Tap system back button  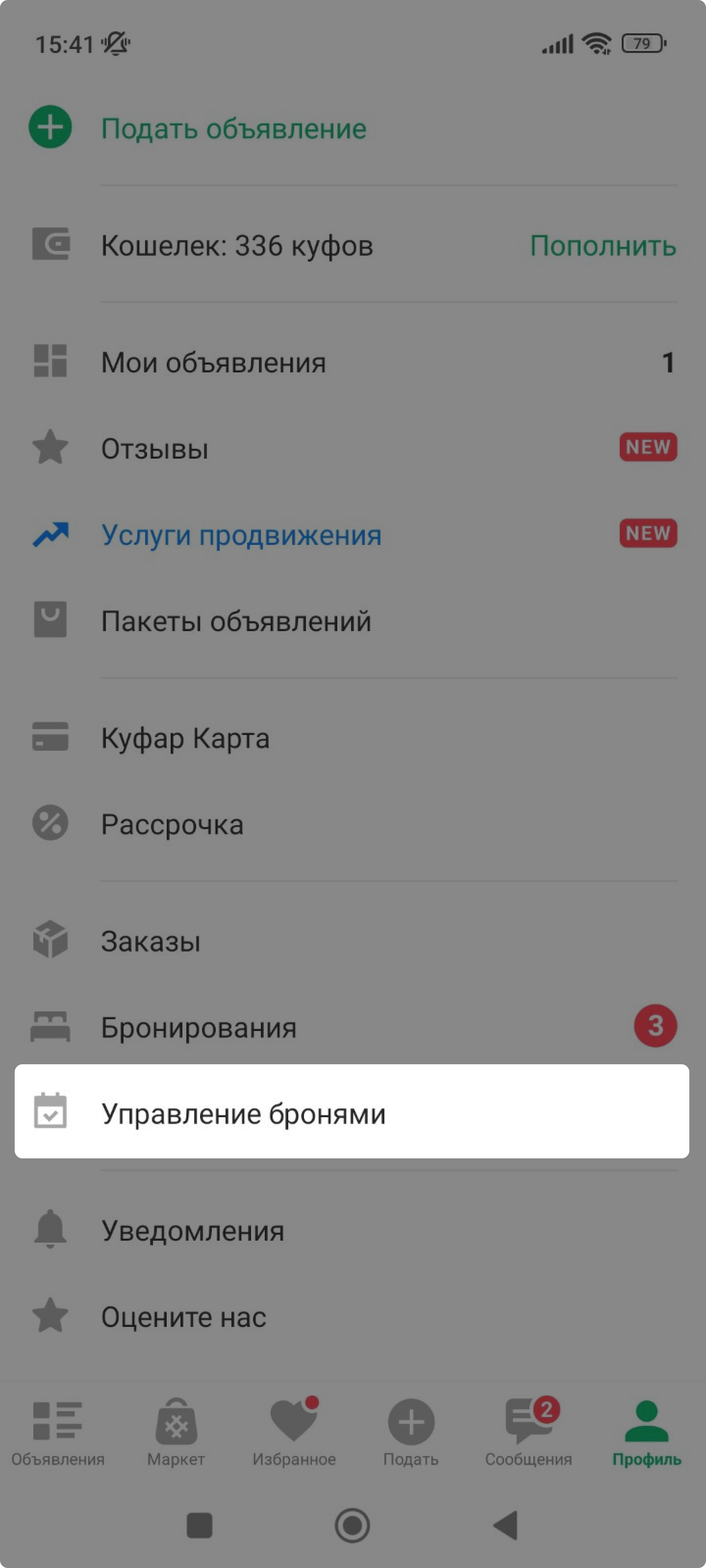pos(505,1525)
